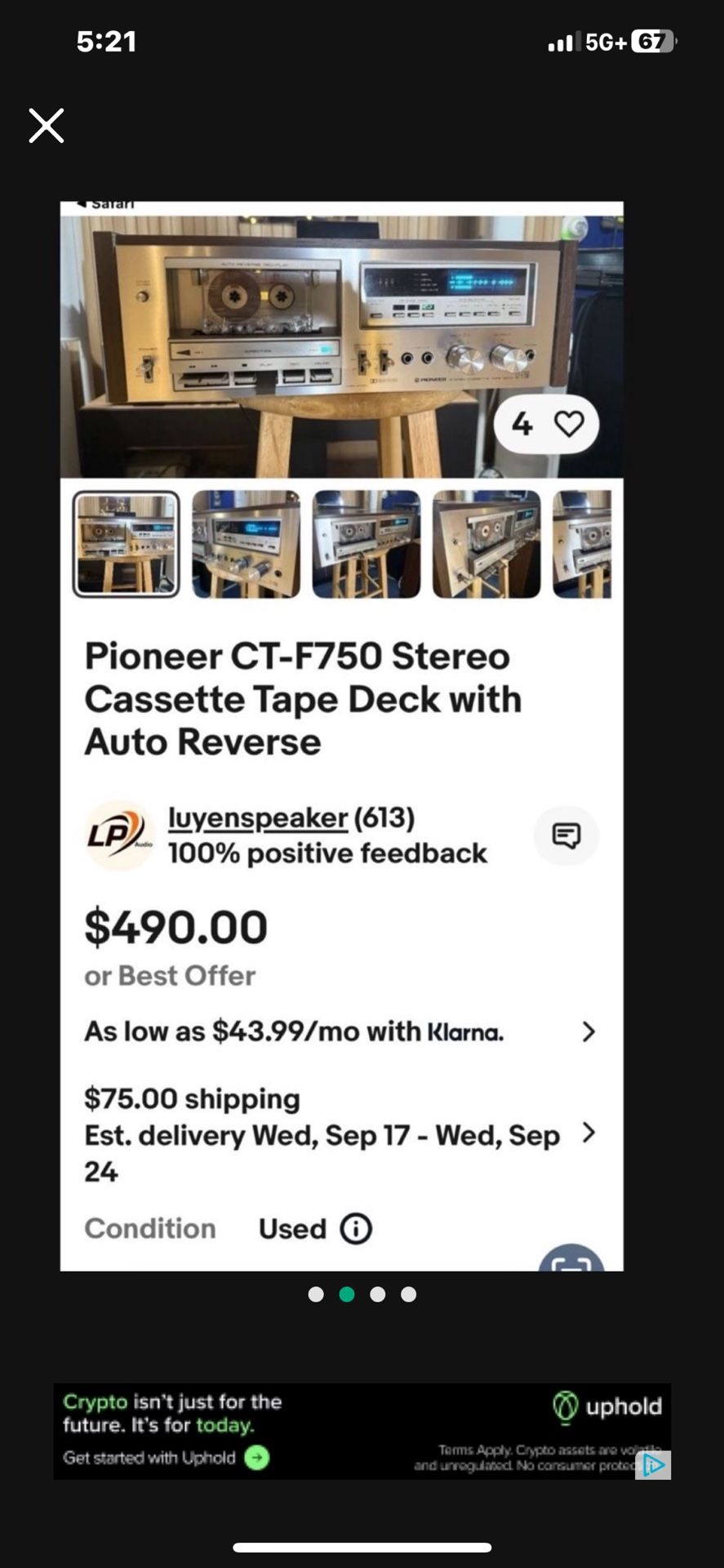Viewport: 724px width, 1568px height.
Task: Open the contact seller message icon
Action: coord(566,835)
